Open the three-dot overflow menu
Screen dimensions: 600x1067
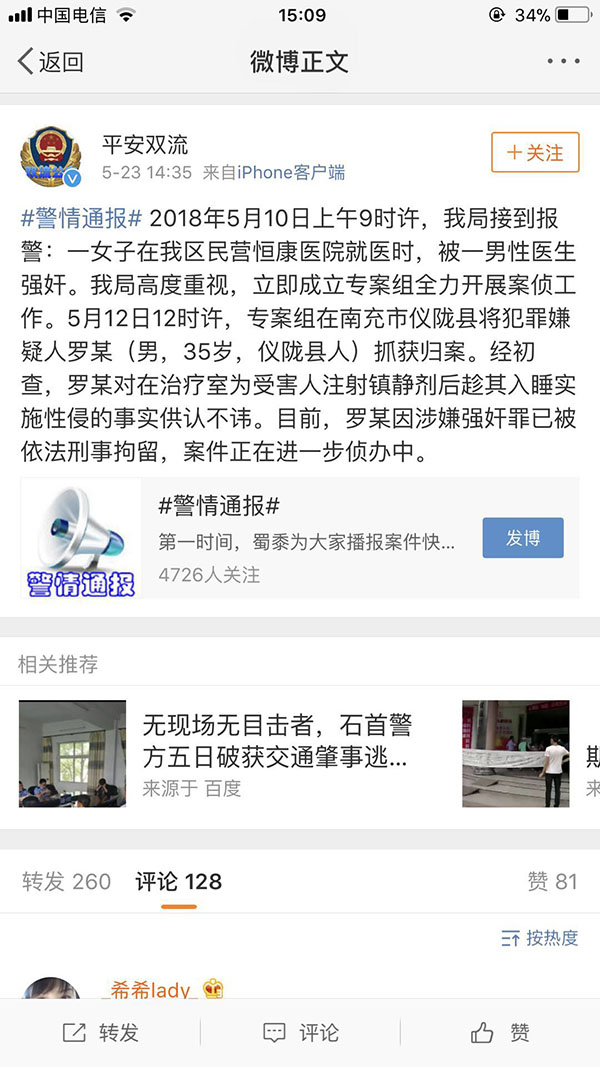point(563,62)
